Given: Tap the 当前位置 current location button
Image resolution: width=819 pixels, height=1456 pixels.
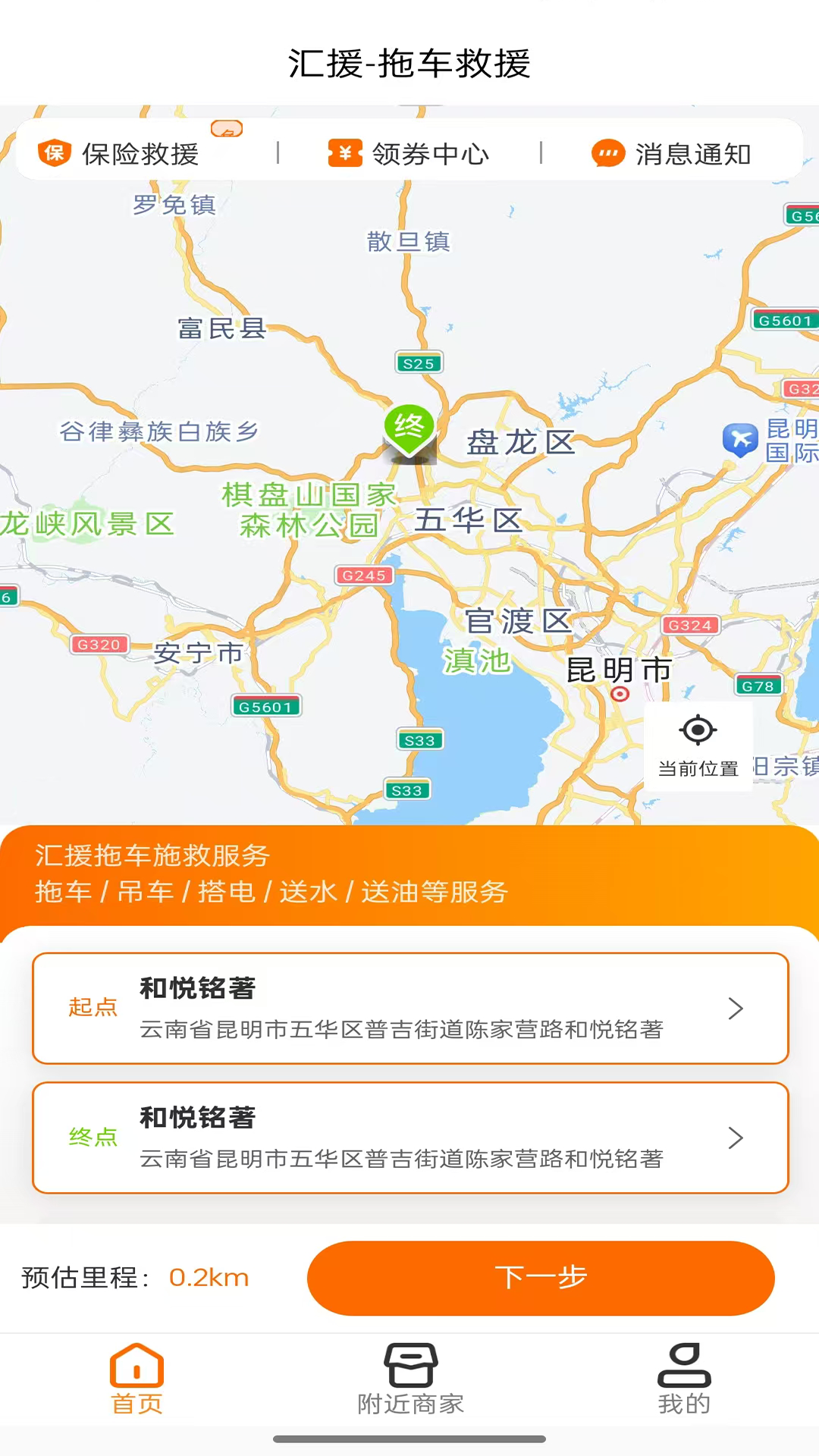Looking at the screenshot, I should pos(698,746).
